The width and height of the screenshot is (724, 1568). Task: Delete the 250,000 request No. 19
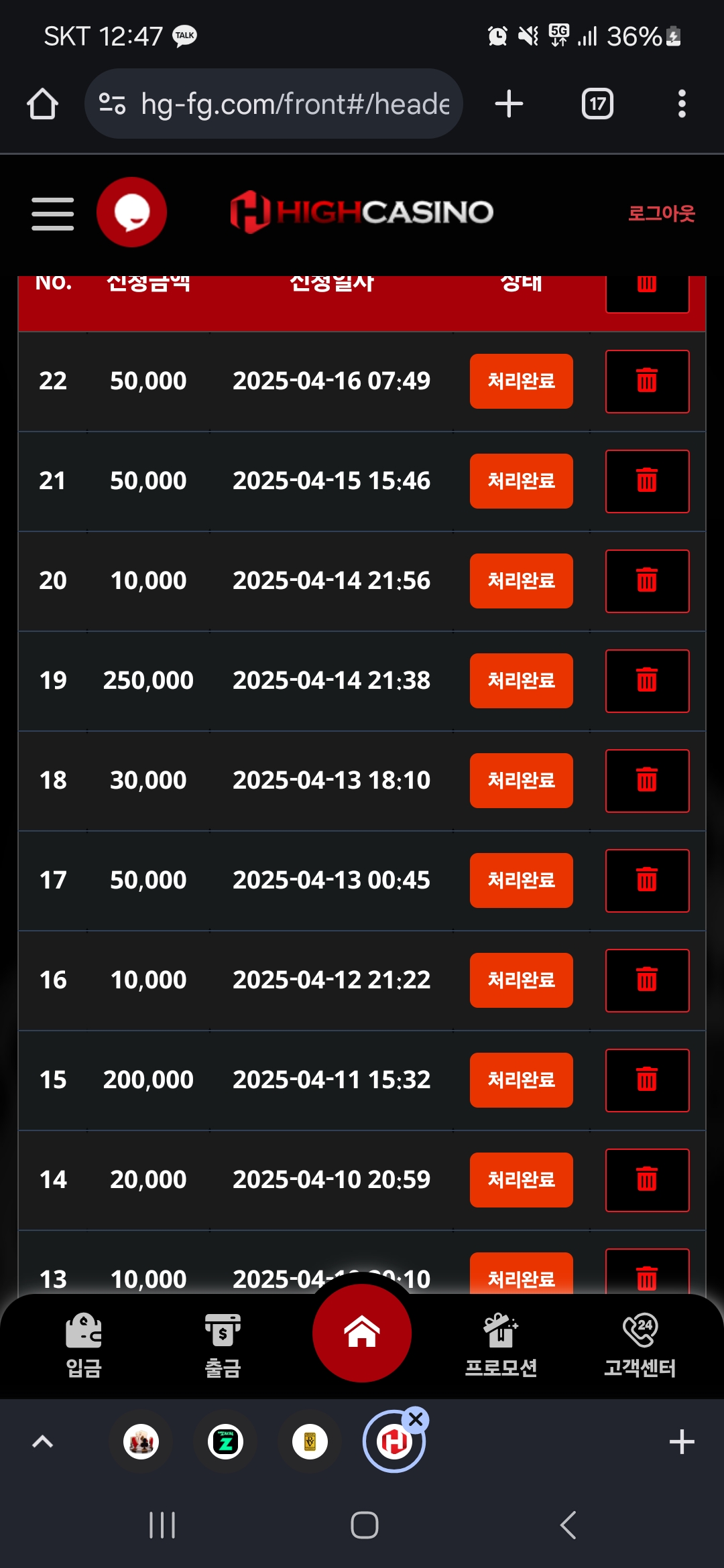coord(647,681)
